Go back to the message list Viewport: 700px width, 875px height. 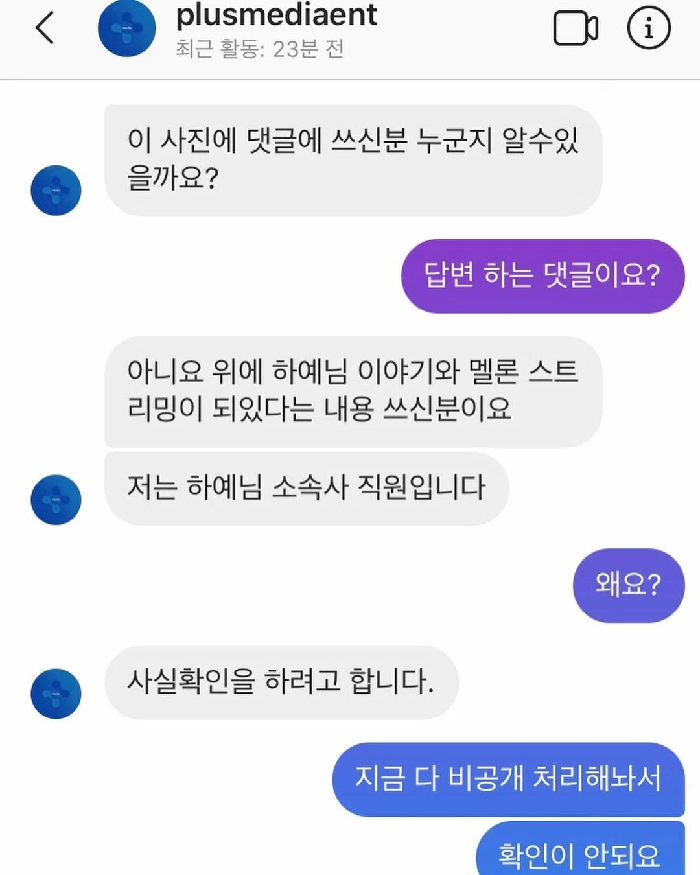tap(44, 30)
